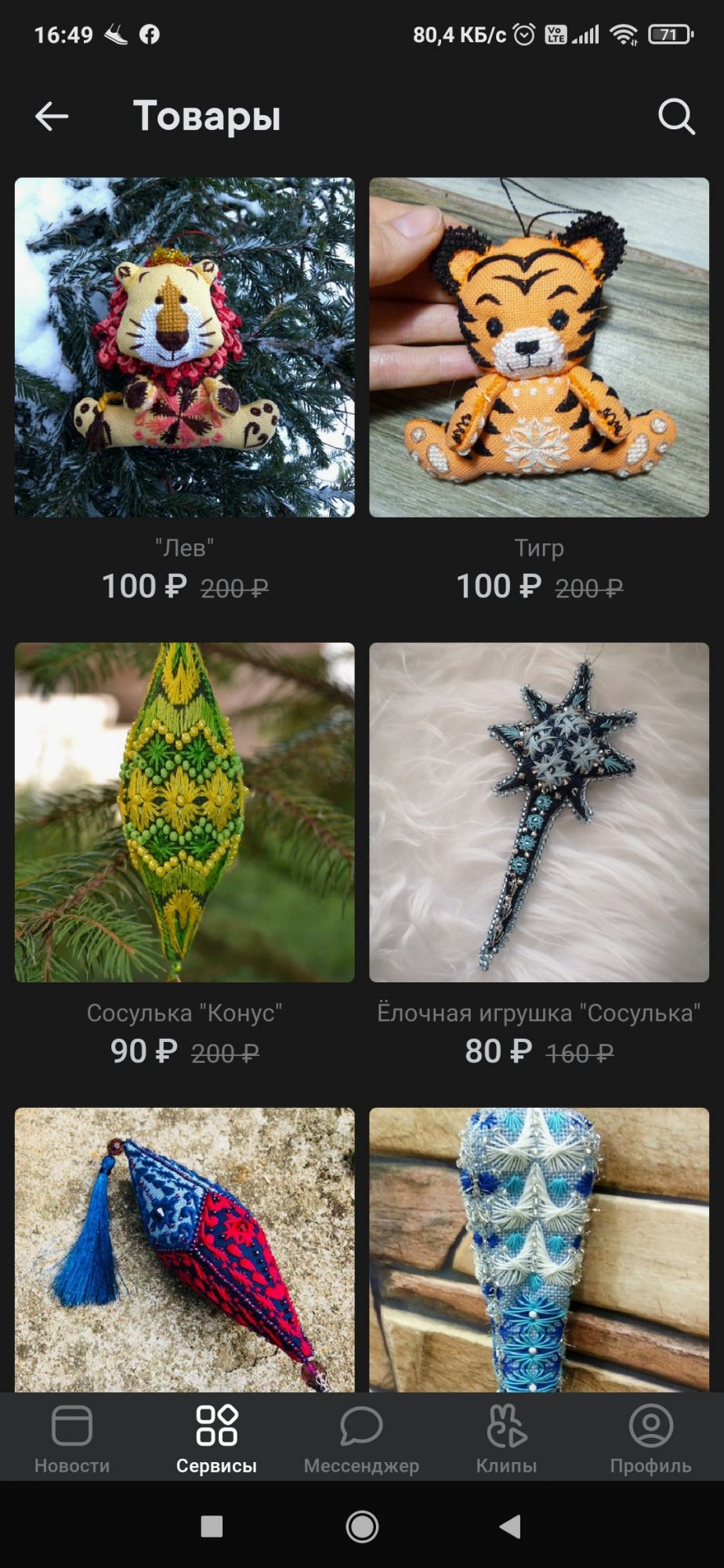
Task: View Ёлочная игрушка "Сосулька" product
Action: tap(539, 812)
